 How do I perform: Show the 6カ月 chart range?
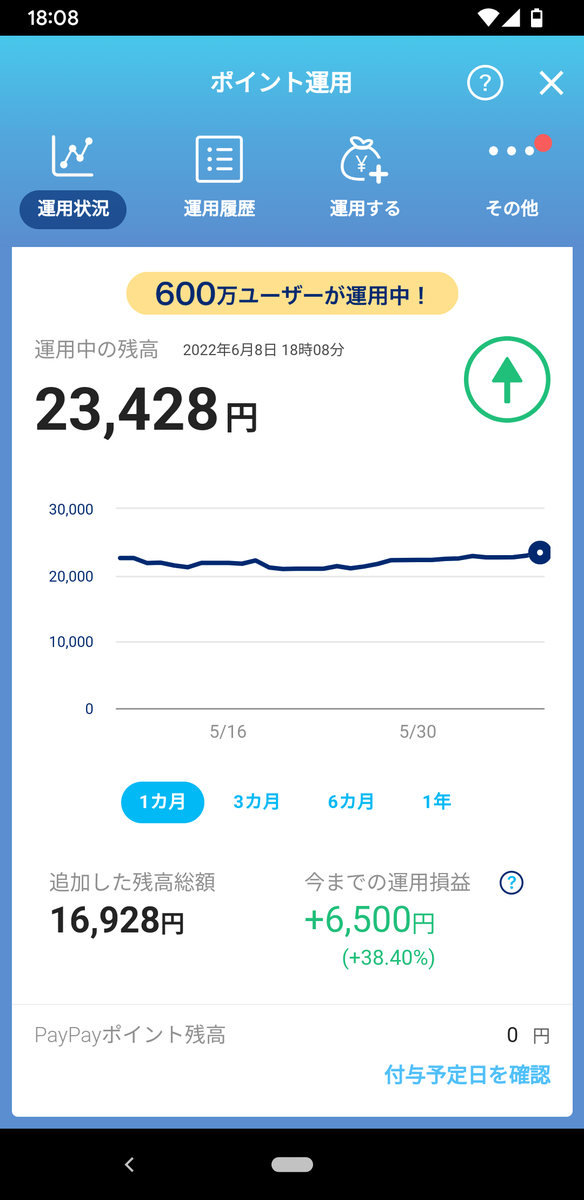coord(351,802)
